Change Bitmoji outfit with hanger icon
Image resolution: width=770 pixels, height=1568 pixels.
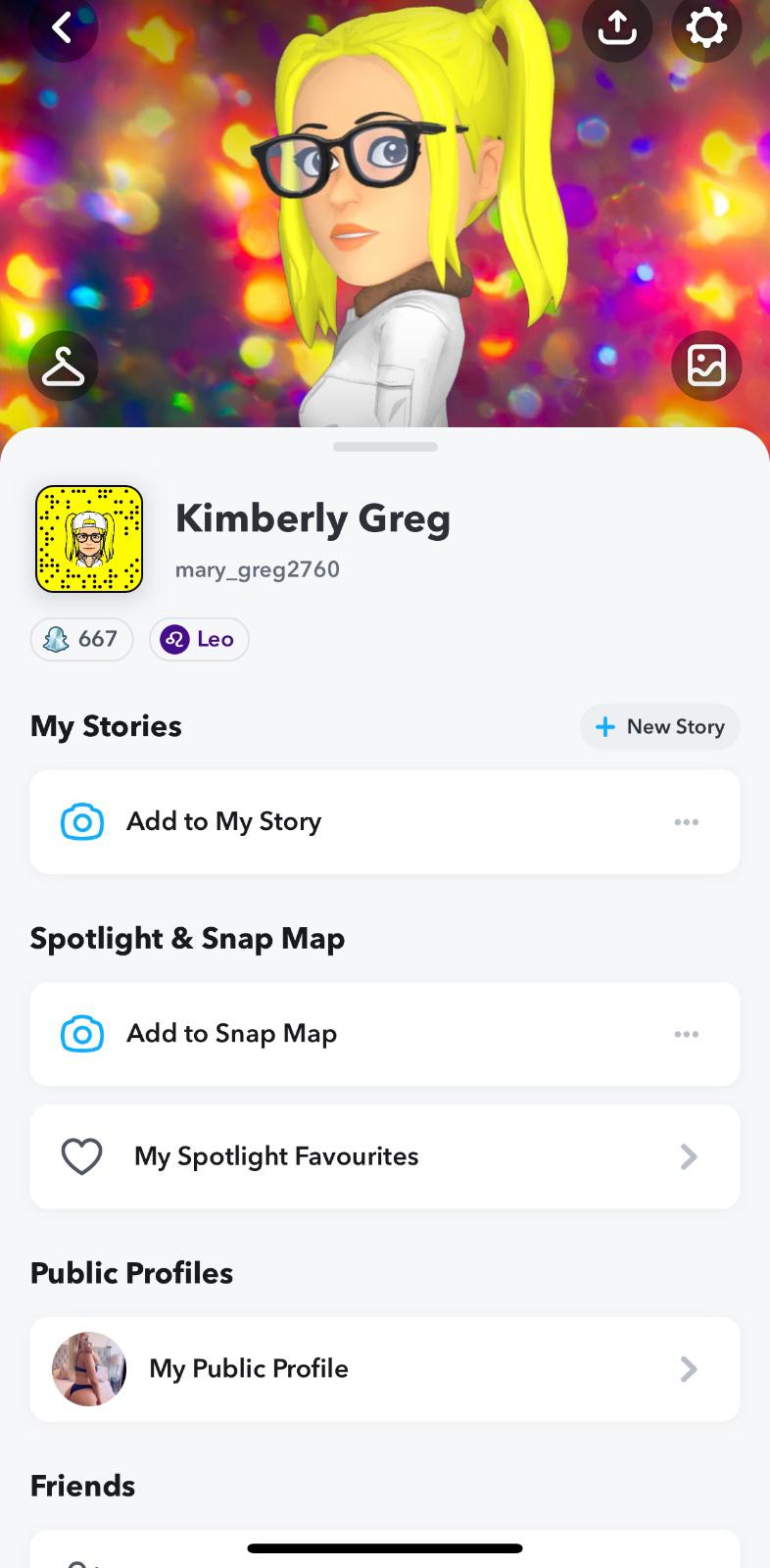click(64, 367)
